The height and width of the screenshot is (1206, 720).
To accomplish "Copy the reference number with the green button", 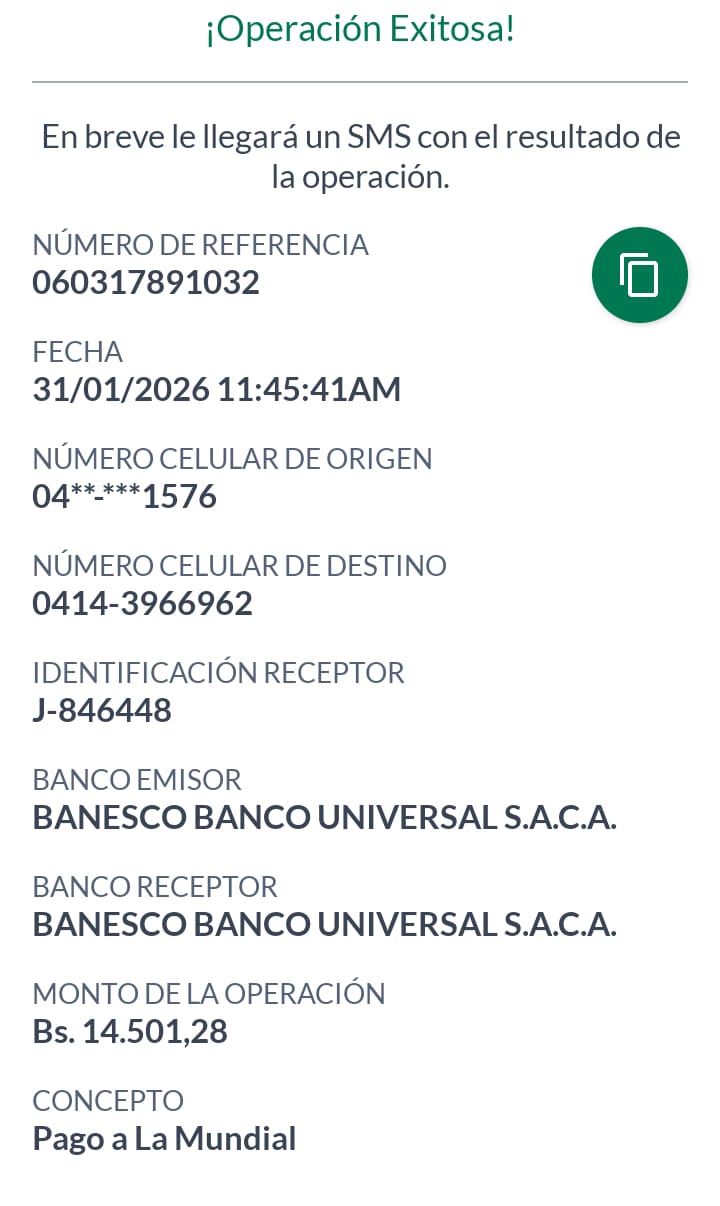I will pyautogui.click(x=639, y=275).
